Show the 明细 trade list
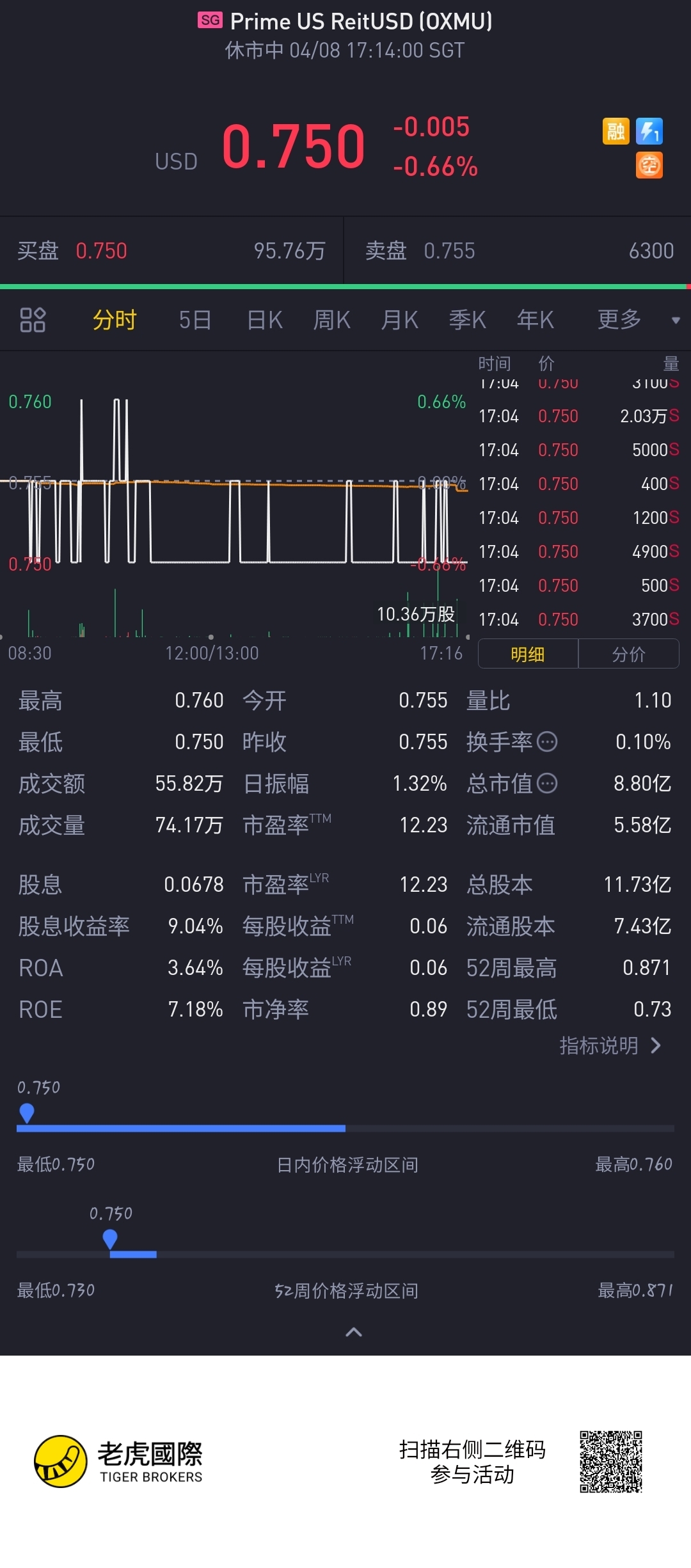The width and height of the screenshot is (691, 1568). coord(528,654)
